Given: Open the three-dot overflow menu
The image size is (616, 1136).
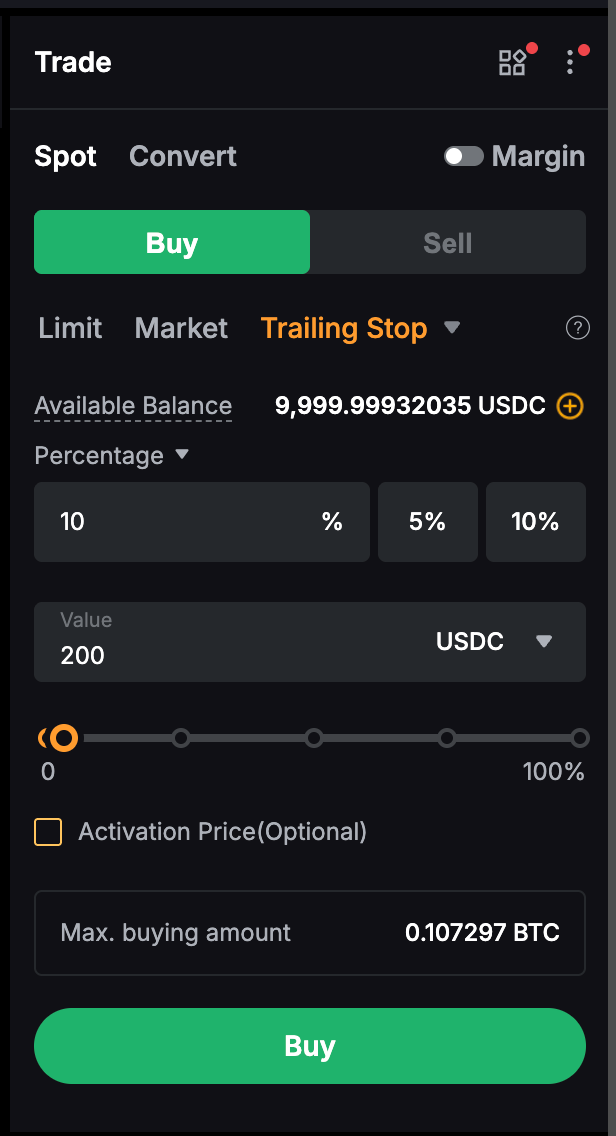Looking at the screenshot, I should coord(570,63).
